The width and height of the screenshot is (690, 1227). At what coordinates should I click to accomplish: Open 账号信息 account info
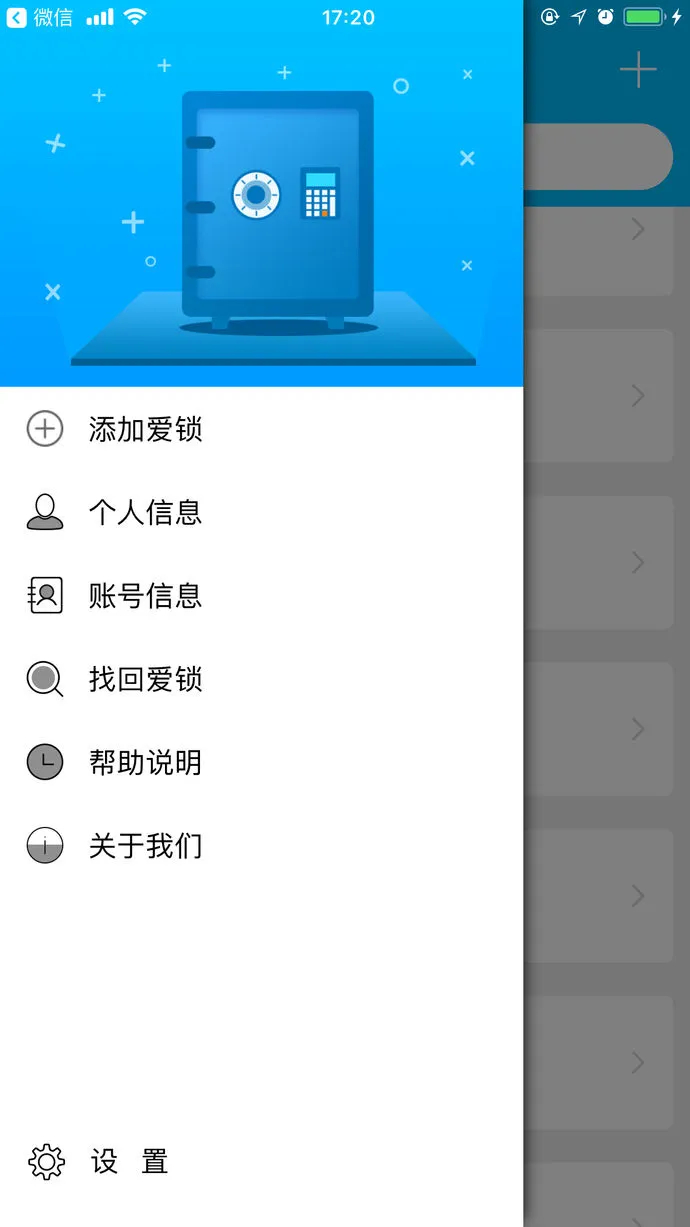pos(145,596)
